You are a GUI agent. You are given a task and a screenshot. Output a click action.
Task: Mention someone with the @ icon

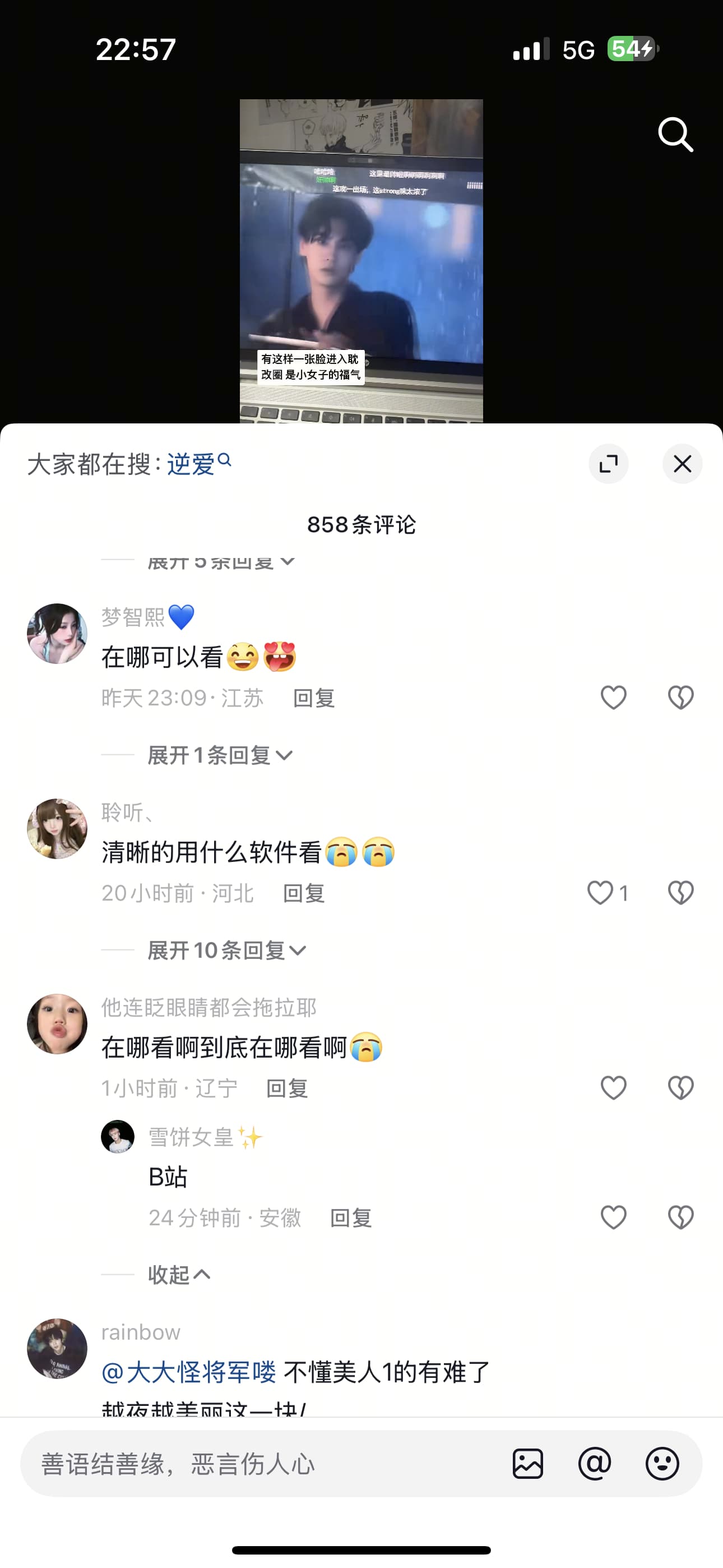pos(595,1464)
